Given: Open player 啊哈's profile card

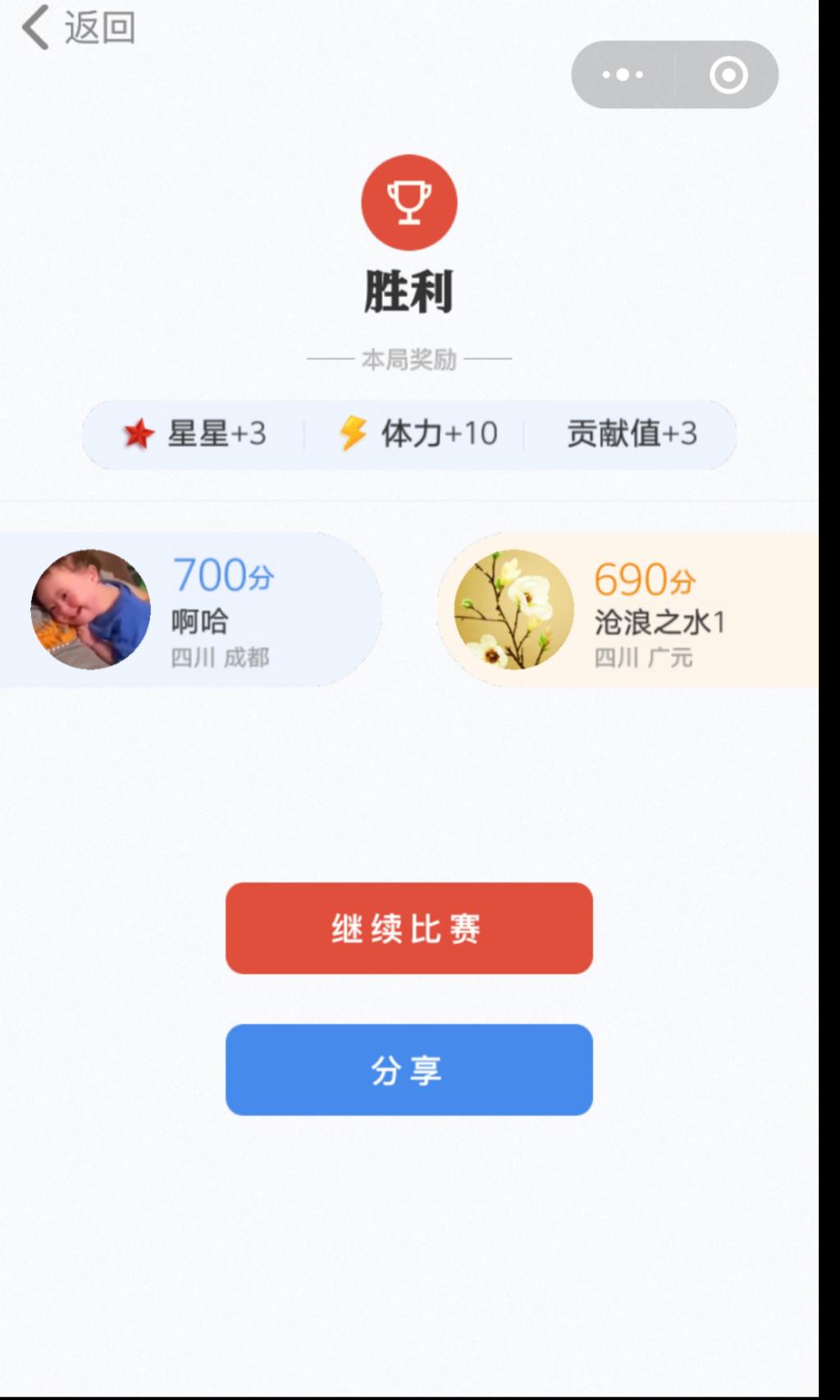Looking at the screenshot, I should [189, 610].
